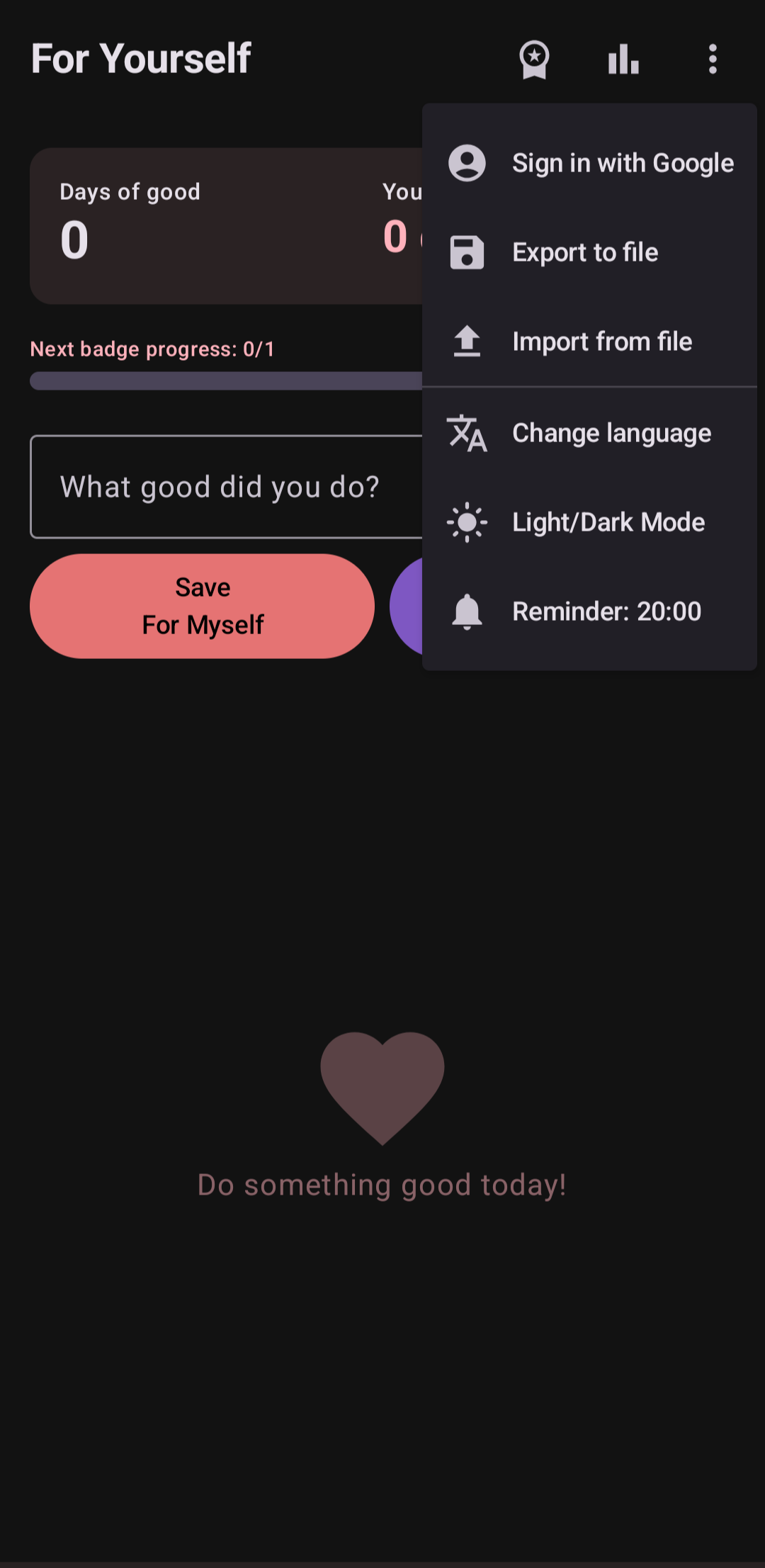Open the Reminder 20:00 setting
This screenshot has width=765, height=1568.
point(589,611)
